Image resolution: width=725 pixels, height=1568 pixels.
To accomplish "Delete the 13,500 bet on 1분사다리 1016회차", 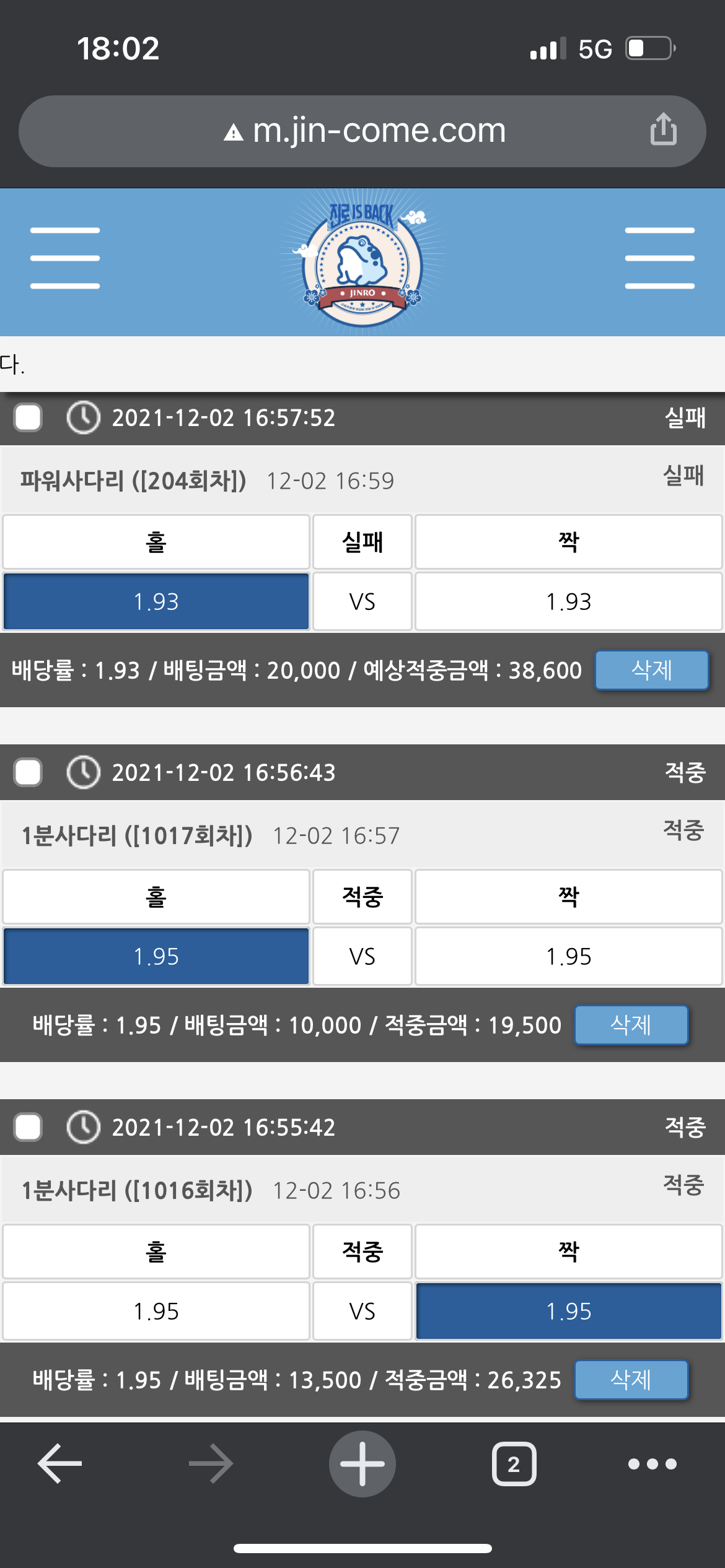I will pos(631,1380).
